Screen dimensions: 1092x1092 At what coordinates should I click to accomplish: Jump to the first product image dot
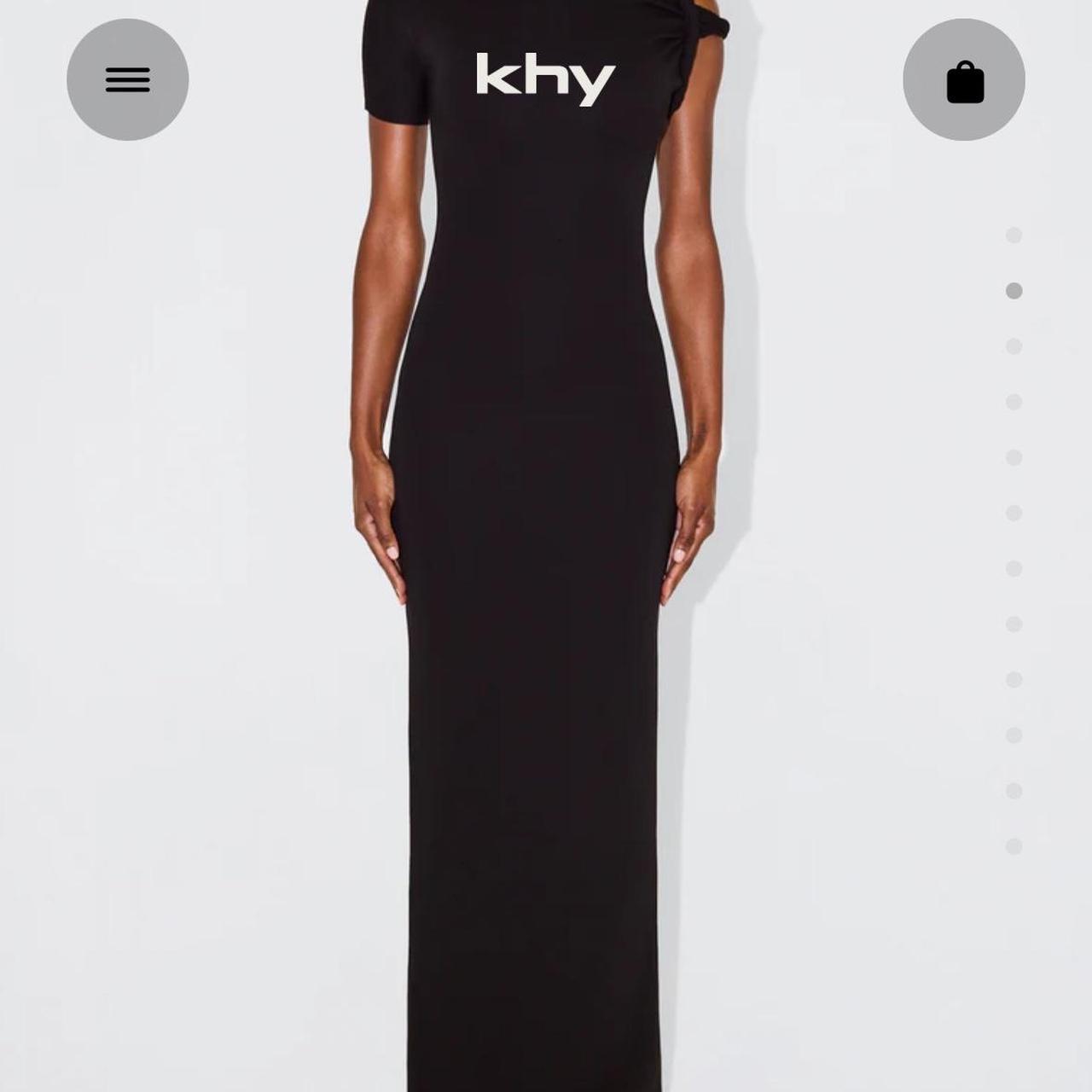coord(1014,235)
